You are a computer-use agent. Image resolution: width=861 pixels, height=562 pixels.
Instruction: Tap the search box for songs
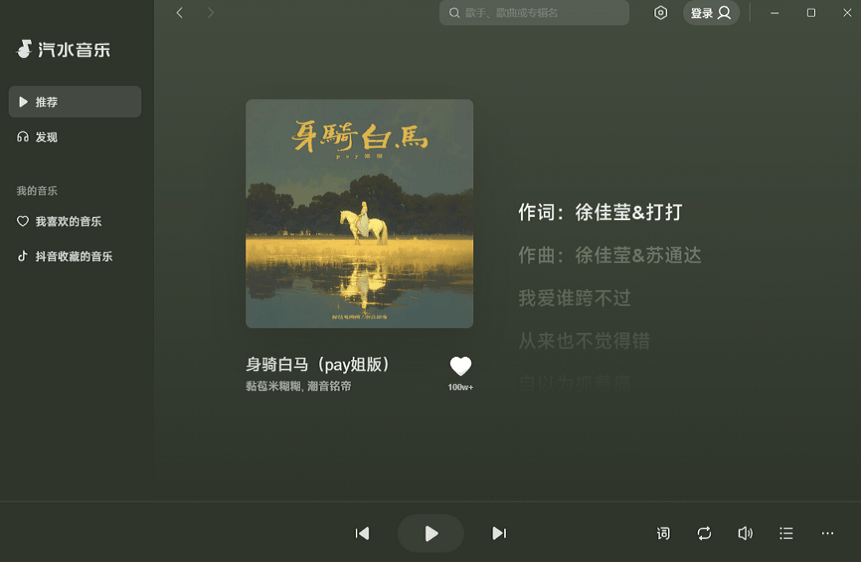(x=534, y=13)
